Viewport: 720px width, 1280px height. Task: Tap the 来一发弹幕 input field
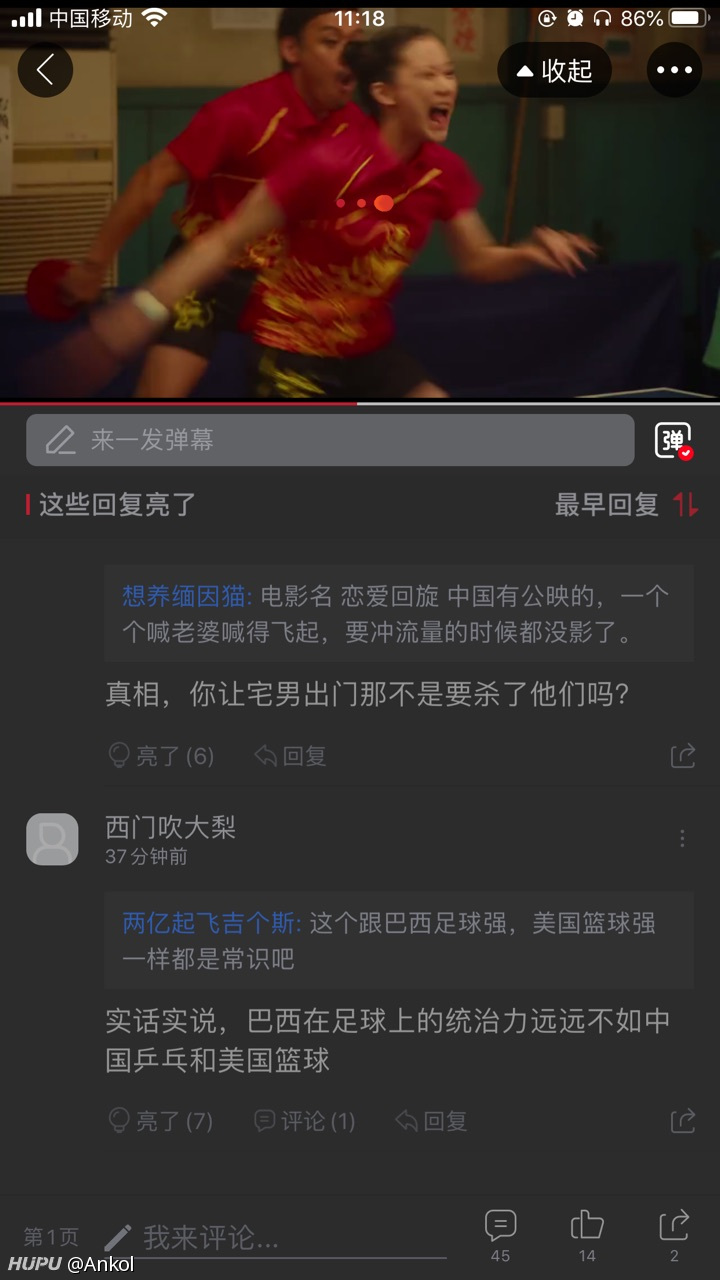tap(330, 440)
